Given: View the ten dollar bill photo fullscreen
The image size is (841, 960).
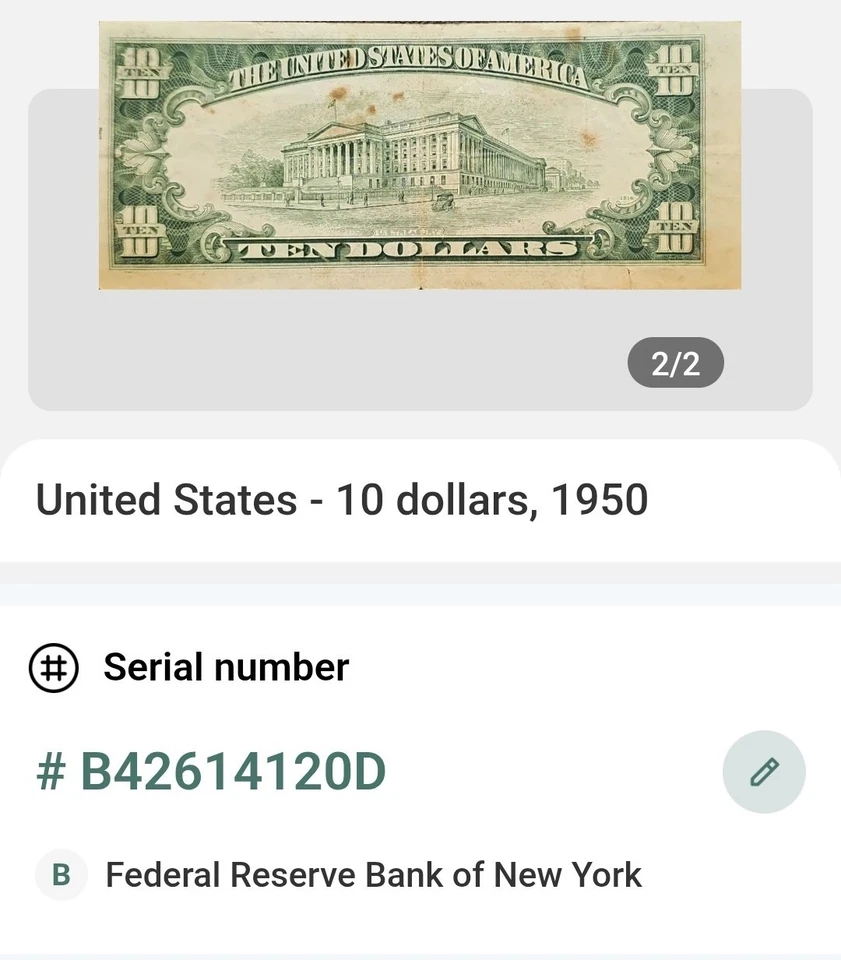Looking at the screenshot, I should tap(419, 154).
